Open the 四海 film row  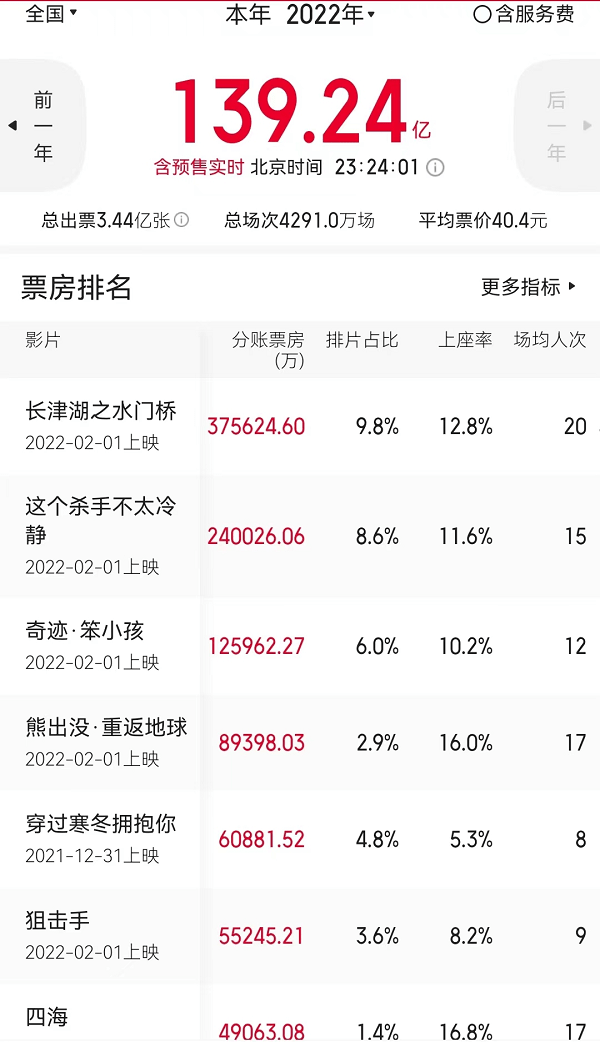tap(300, 1013)
